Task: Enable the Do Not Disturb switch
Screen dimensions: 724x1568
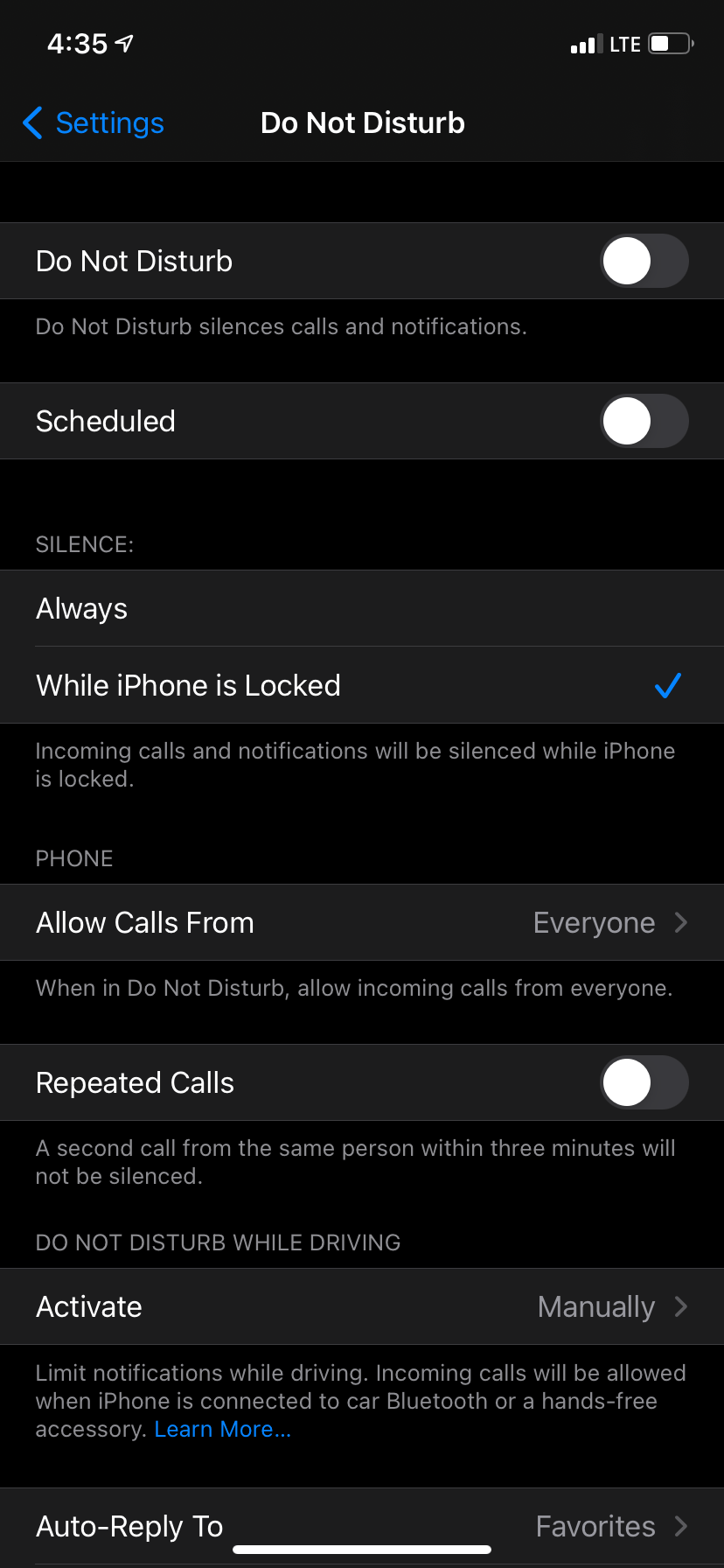Action: [x=644, y=260]
